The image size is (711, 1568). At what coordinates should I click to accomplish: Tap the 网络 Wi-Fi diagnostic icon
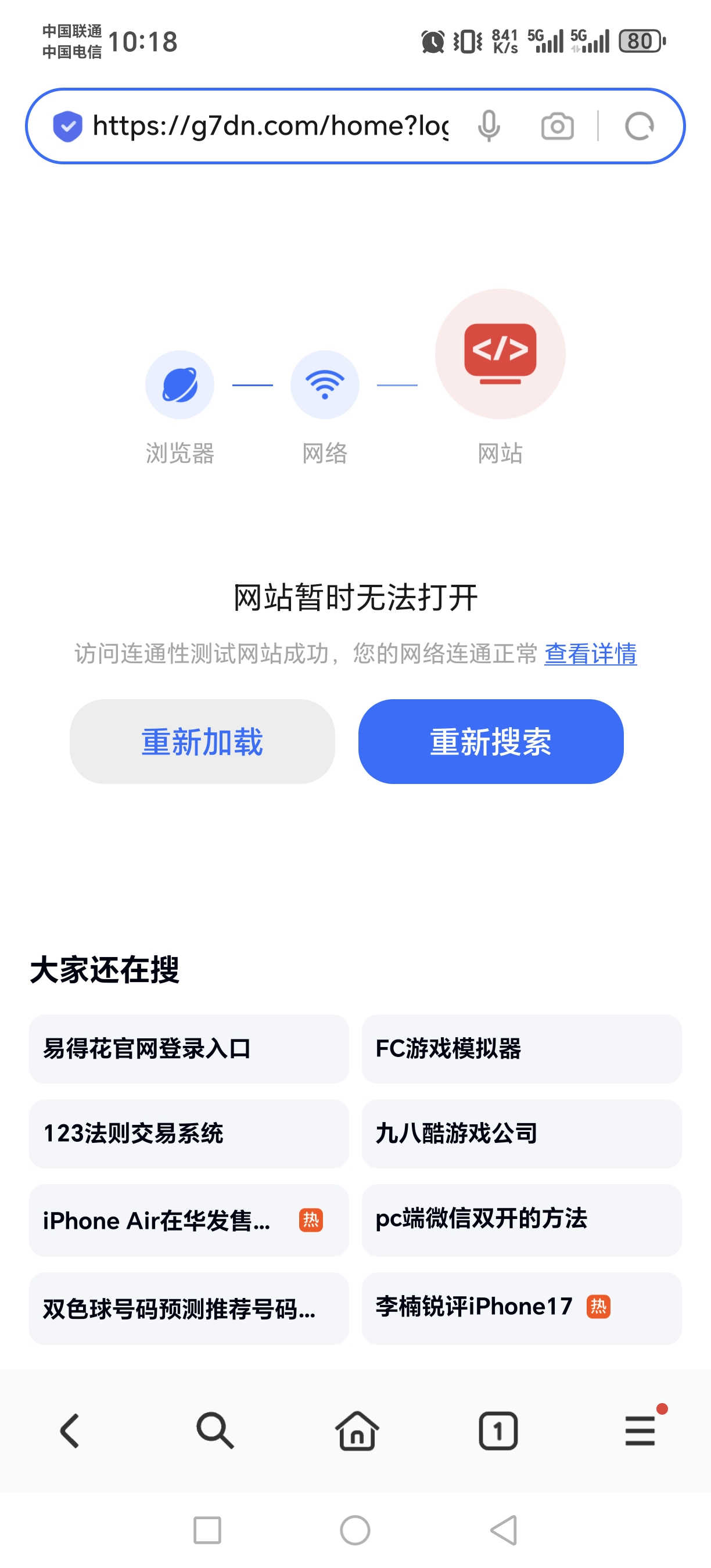click(x=325, y=384)
